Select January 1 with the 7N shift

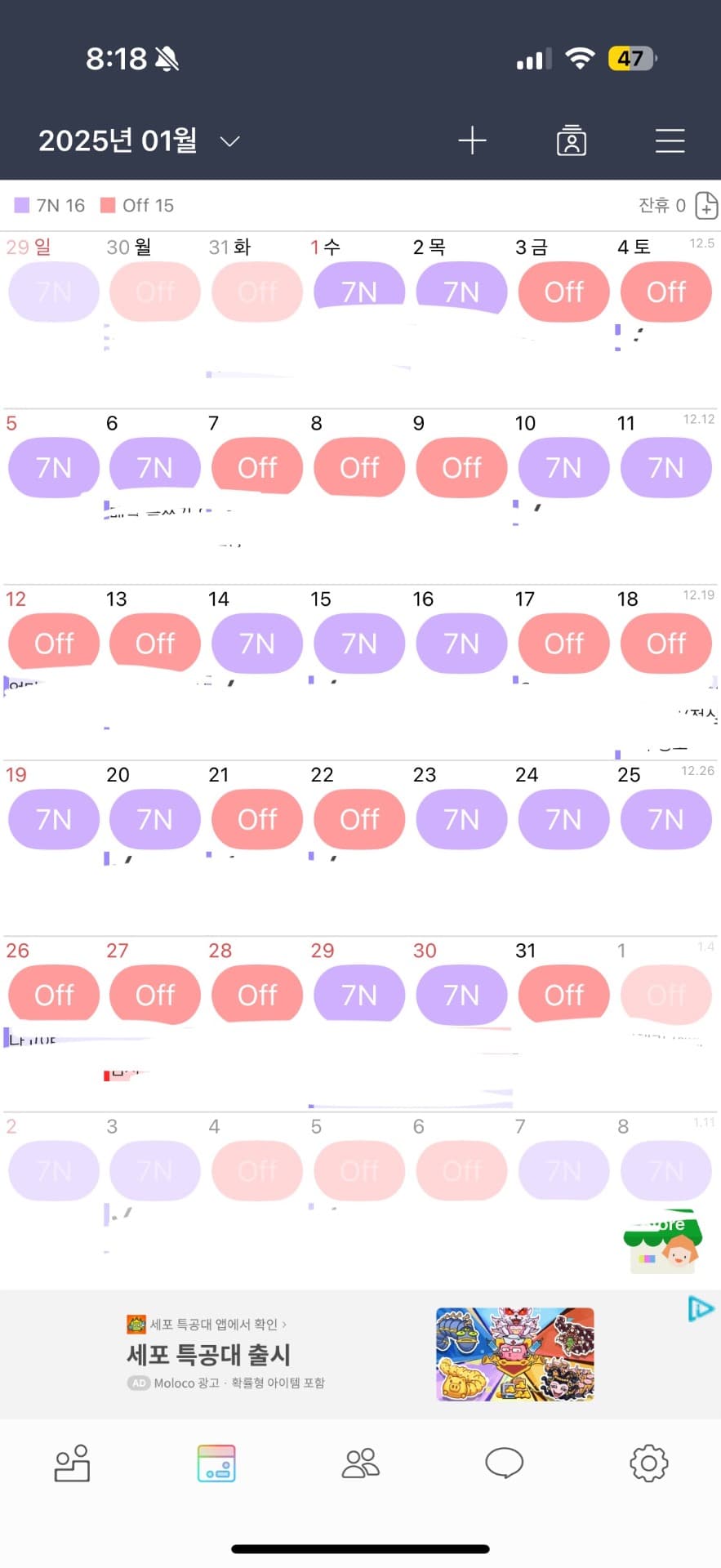359,290
